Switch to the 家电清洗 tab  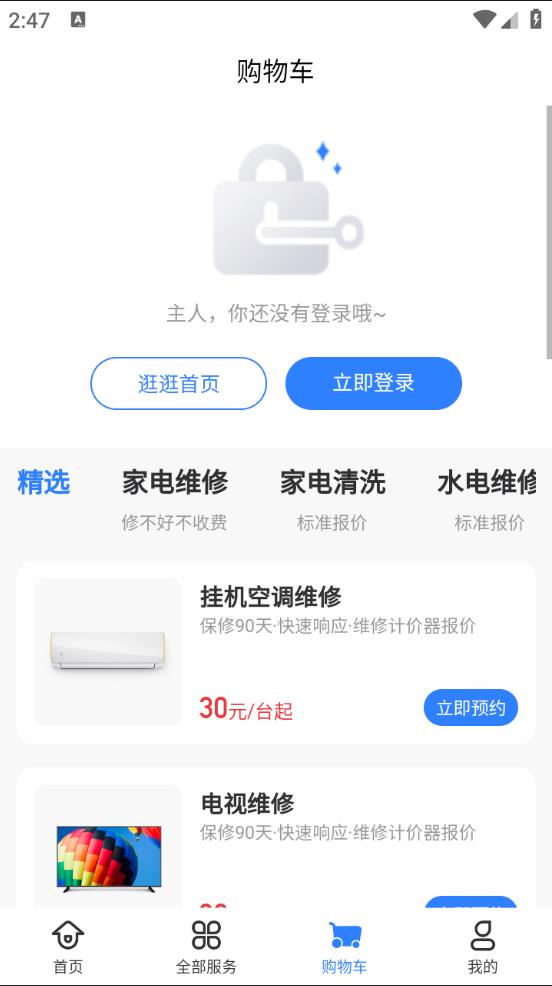point(333,499)
